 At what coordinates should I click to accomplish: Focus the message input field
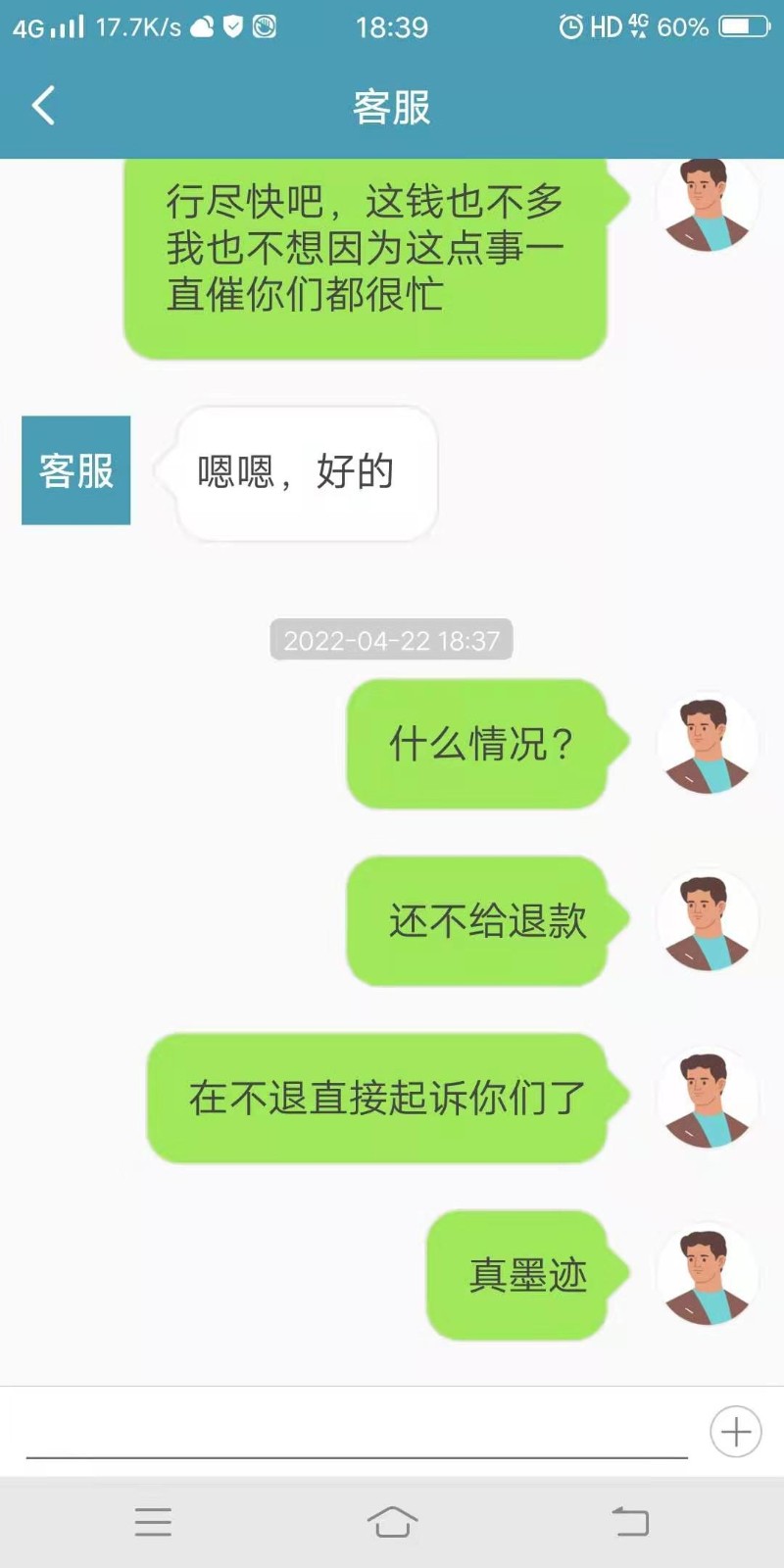[357, 1431]
